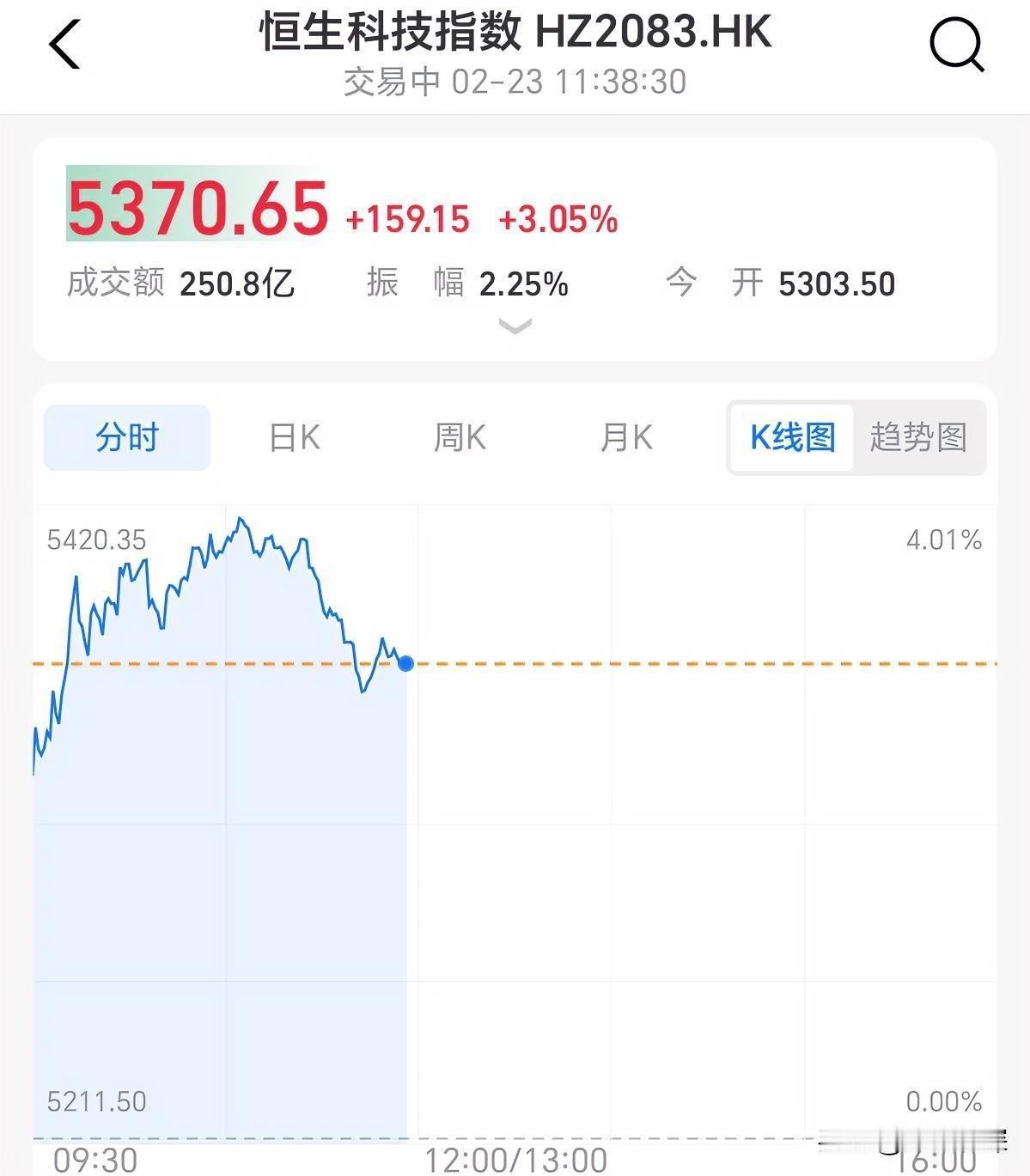Image resolution: width=1030 pixels, height=1176 pixels.
Task: Click the 4.01% axis label on the chart
Action: [x=942, y=540]
